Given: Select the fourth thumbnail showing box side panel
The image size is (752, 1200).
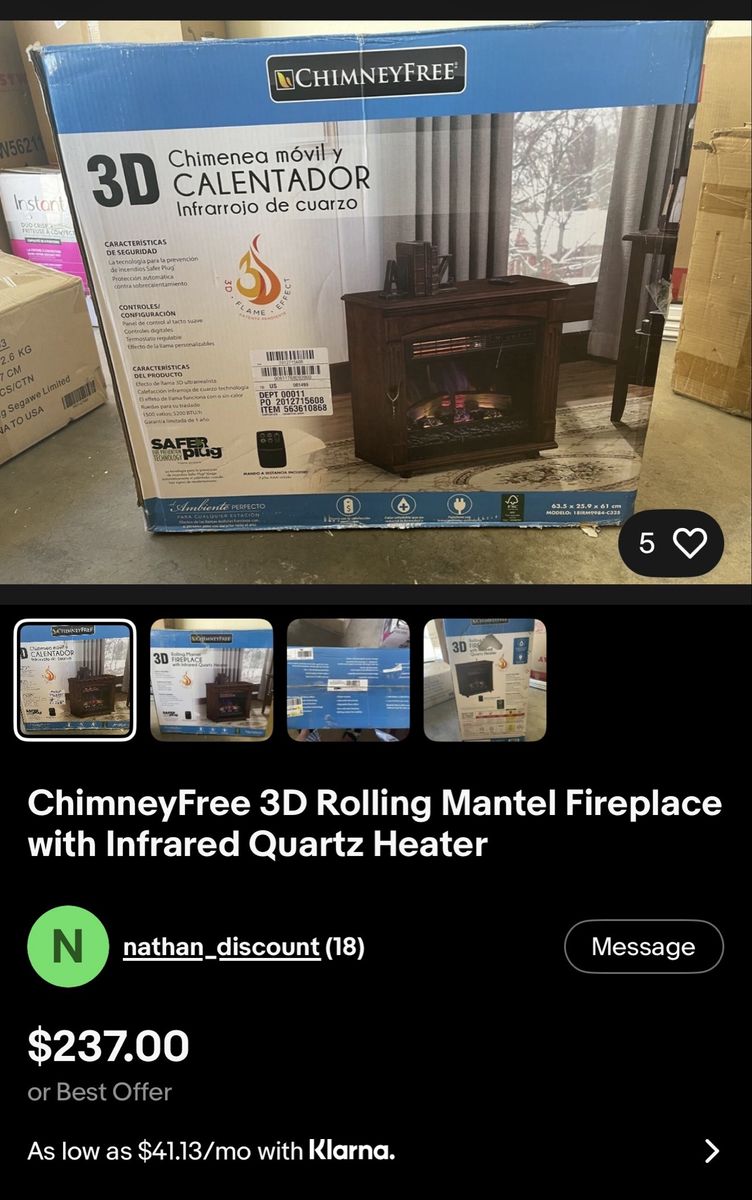Looking at the screenshot, I should [485, 680].
